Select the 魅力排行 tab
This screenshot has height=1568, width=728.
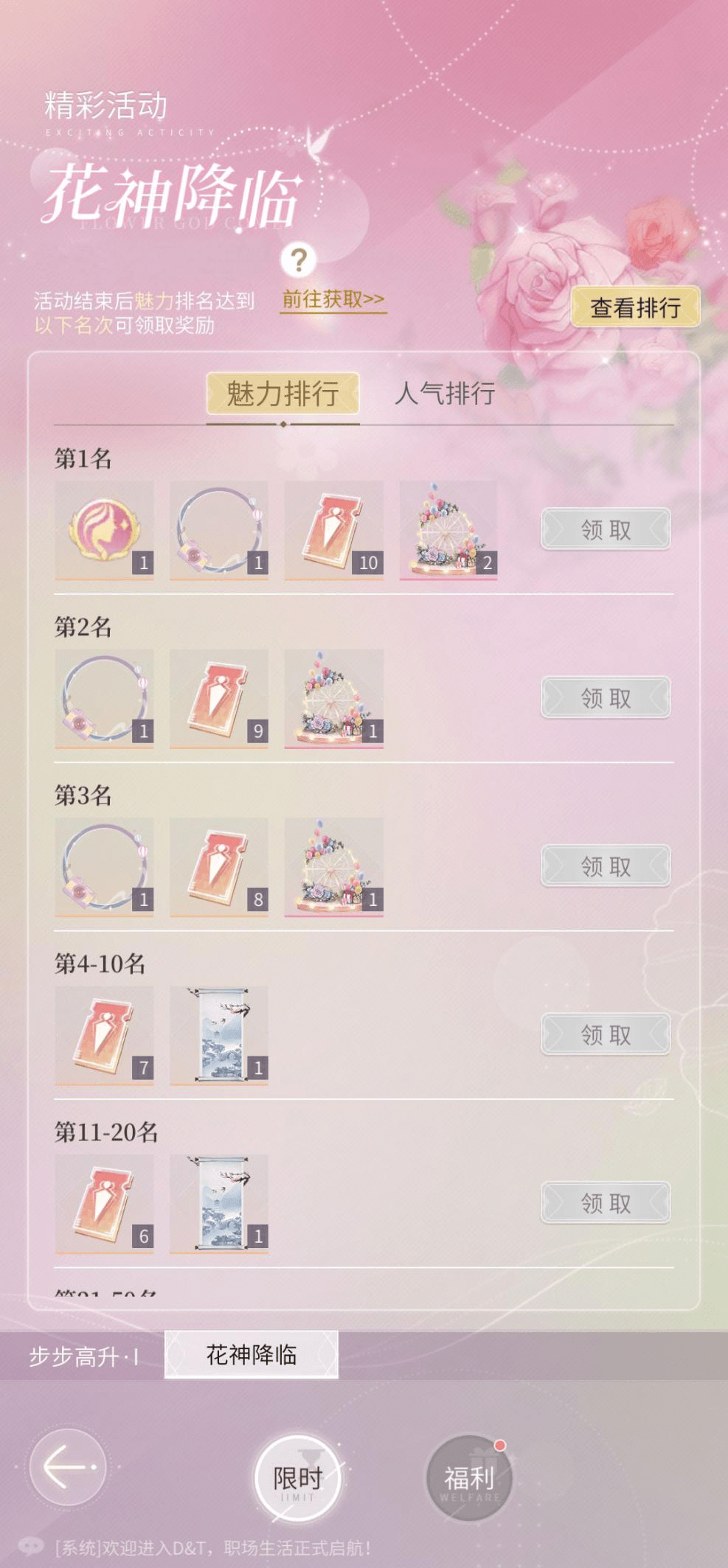point(282,393)
